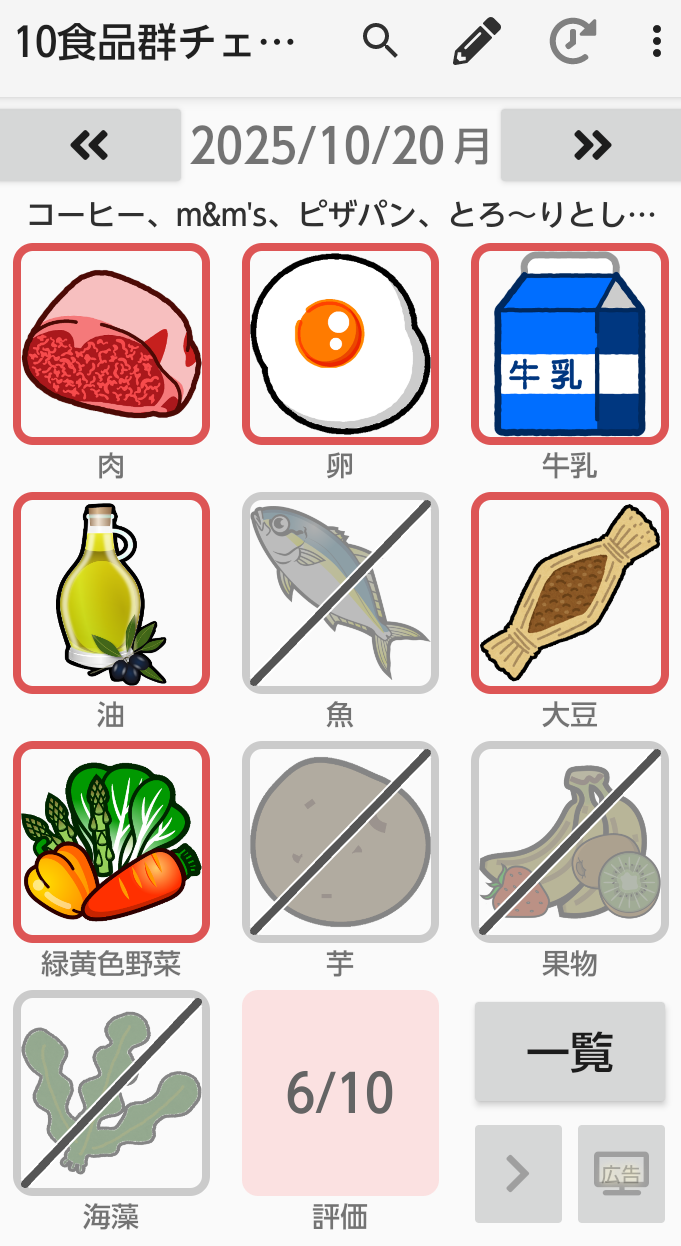Uncheck the 油 (oil) tile

111,592
